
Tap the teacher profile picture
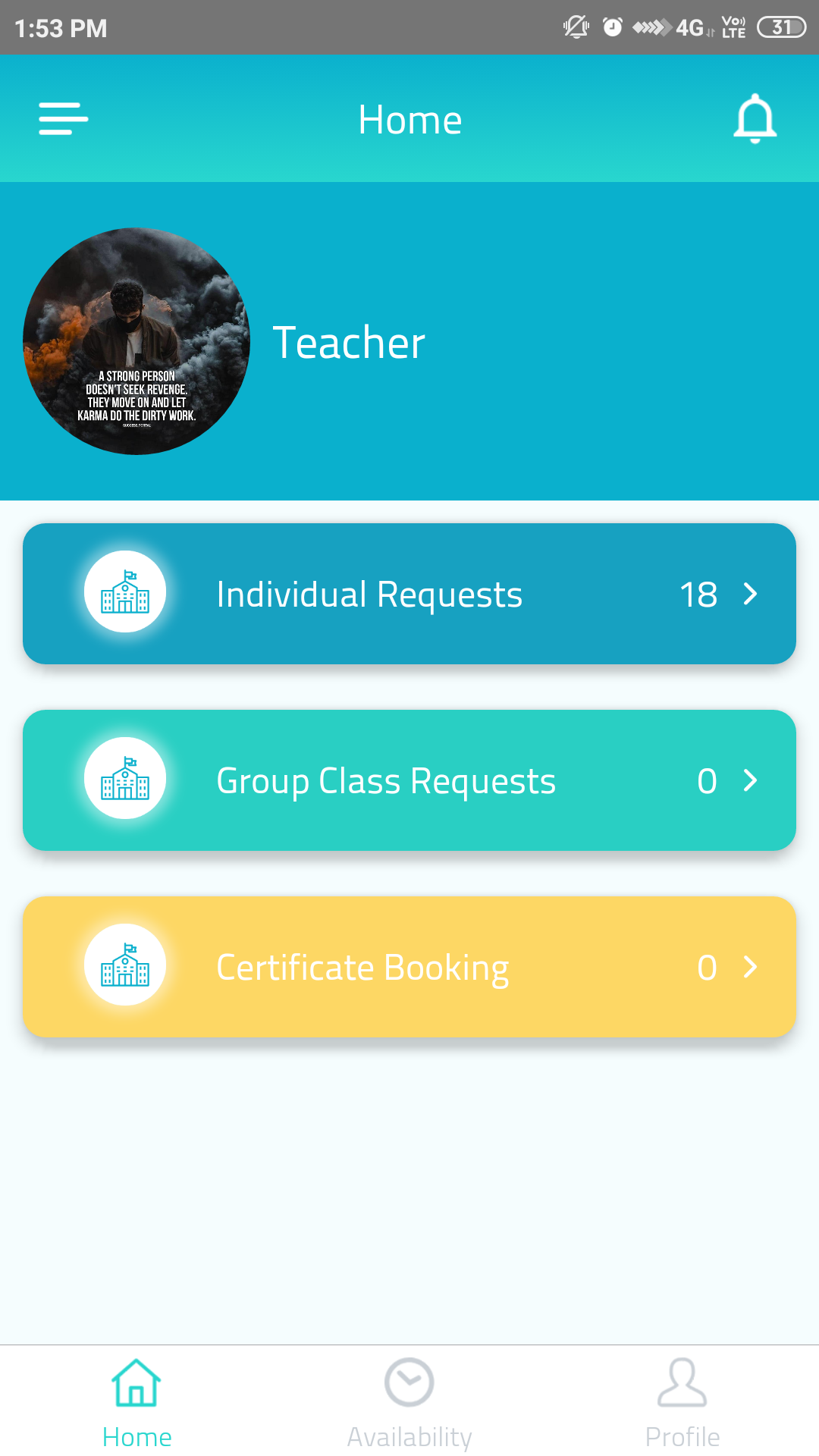click(x=136, y=341)
